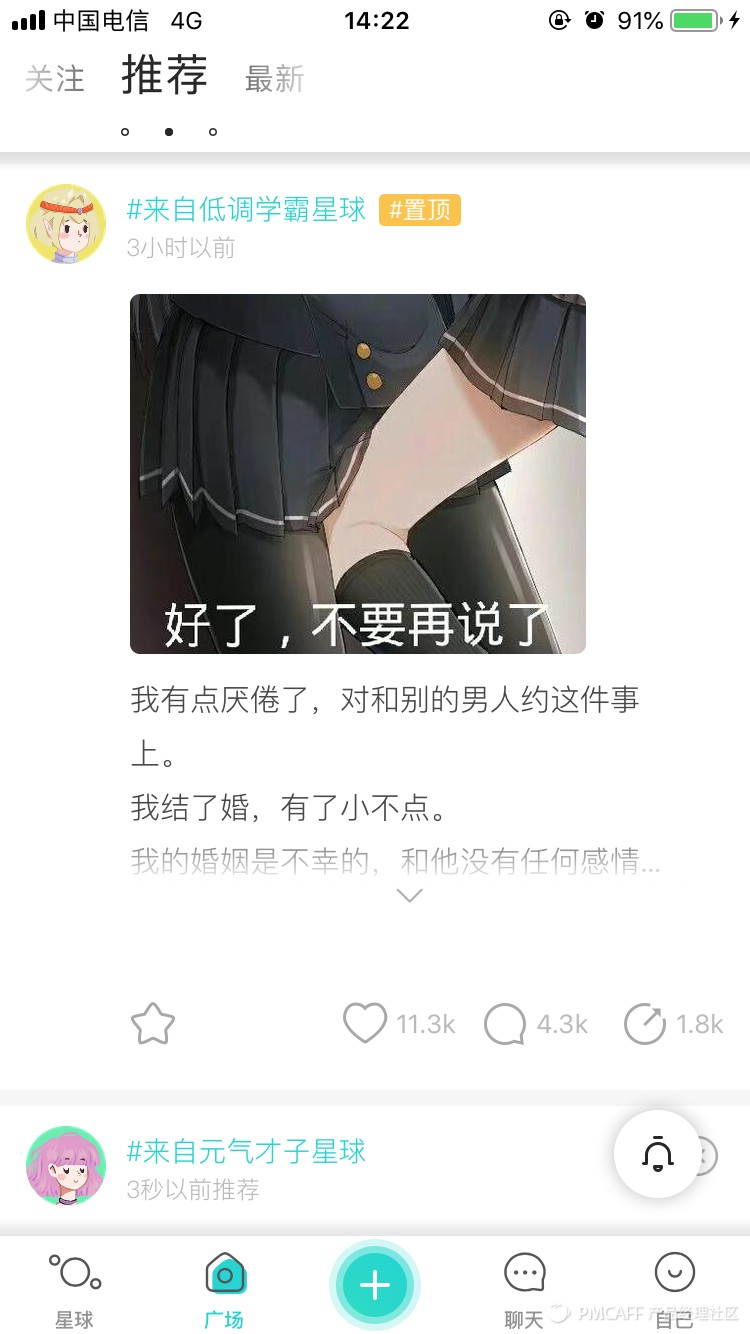Image resolution: width=750 pixels, height=1334 pixels.
Task: Open 自己 via the smiley face icon
Action: (674, 1273)
